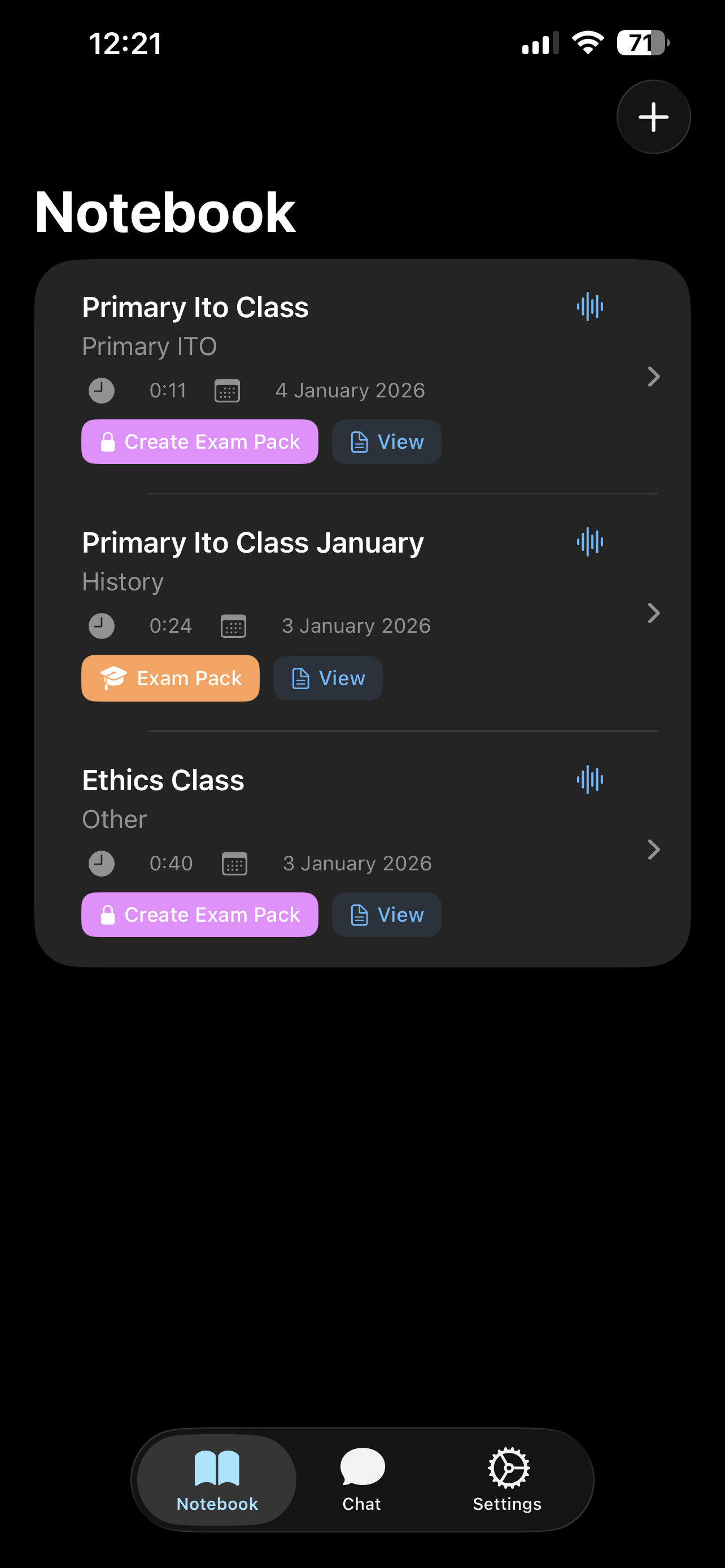Click the document icon on Ethics Class View button
This screenshot has height=1568, width=725.
tap(359, 914)
